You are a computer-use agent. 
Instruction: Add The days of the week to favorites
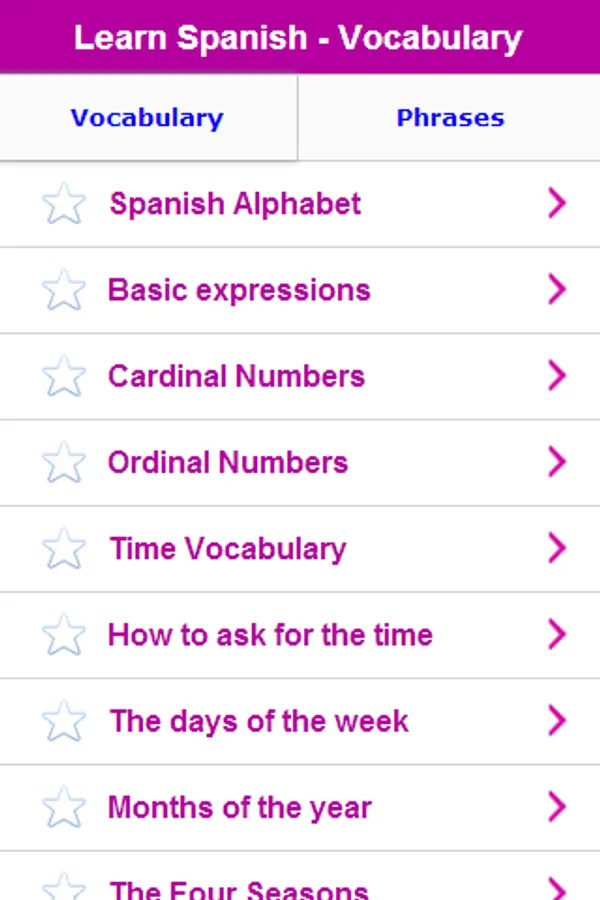pos(64,720)
